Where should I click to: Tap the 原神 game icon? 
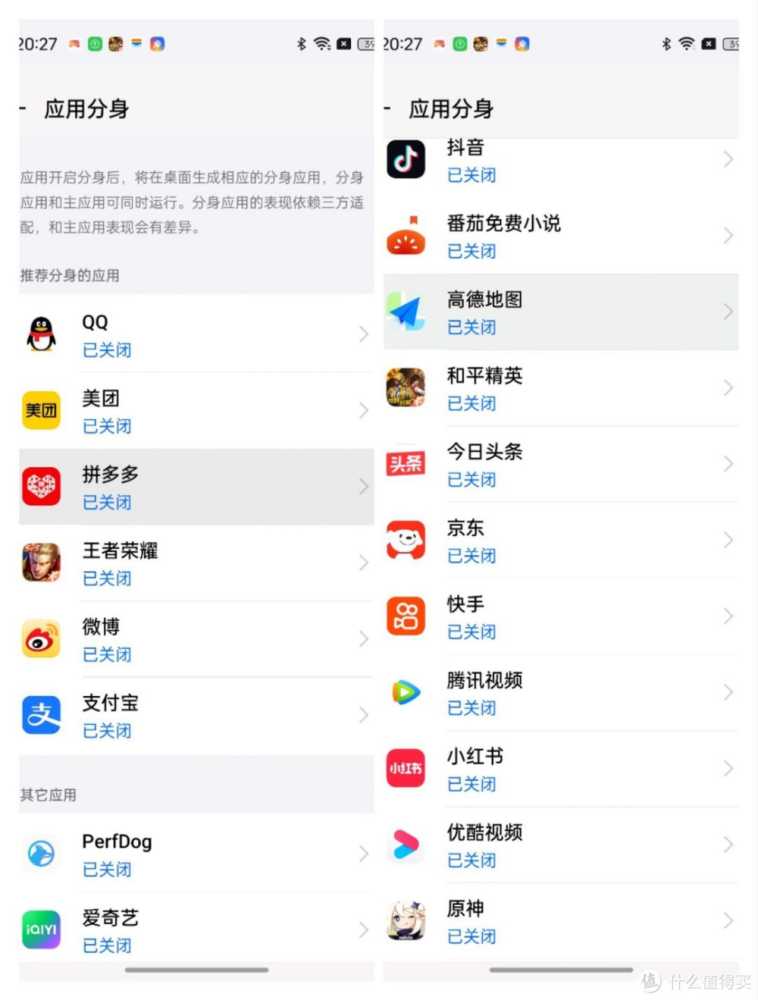(405, 921)
